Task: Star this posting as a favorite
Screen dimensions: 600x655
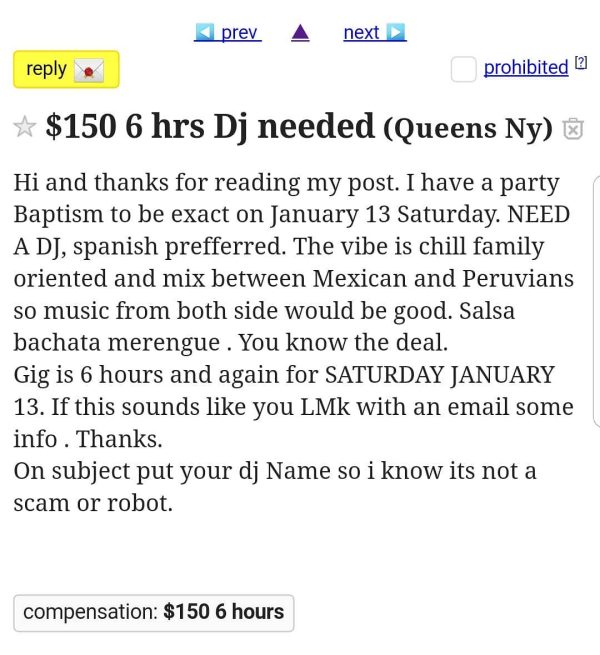Action: [25, 127]
